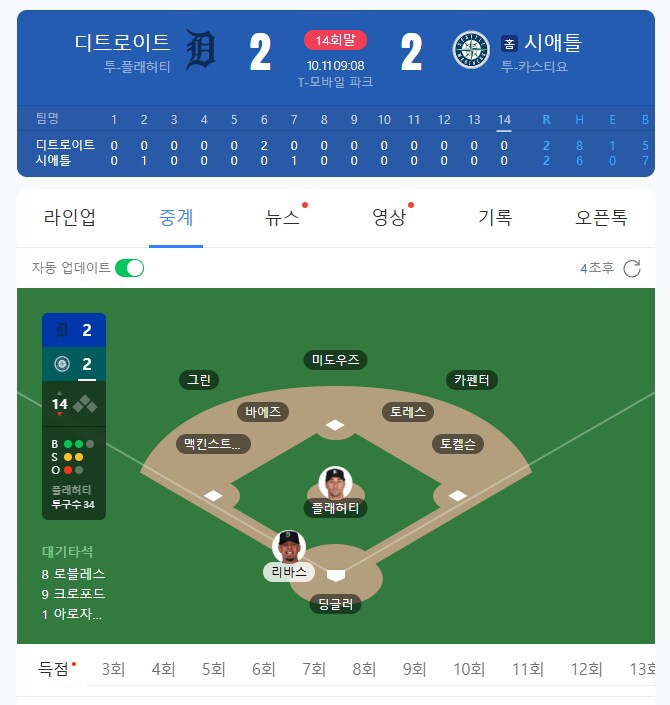Select the 12회 inning

click(586, 669)
